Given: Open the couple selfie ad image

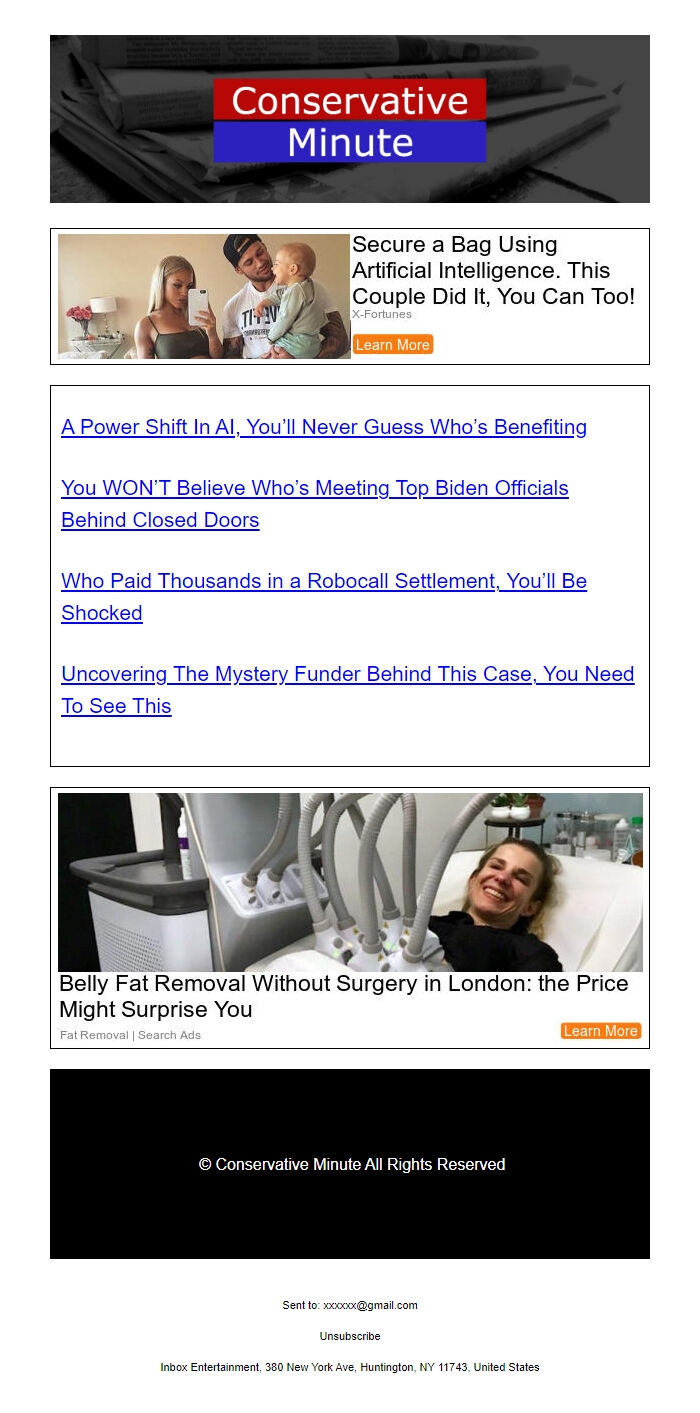Looking at the screenshot, I should coord(204,296).
